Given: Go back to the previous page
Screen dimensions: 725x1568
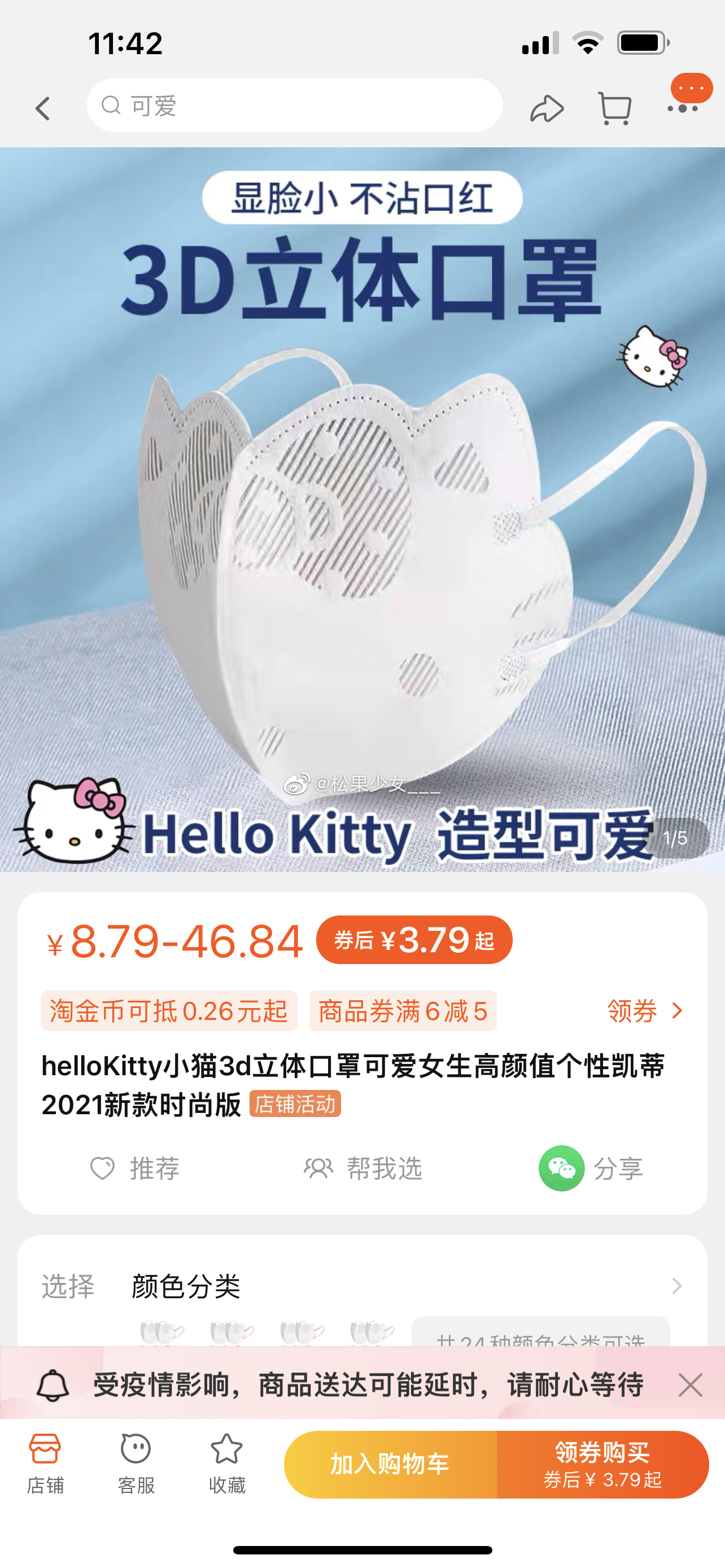Looking at the screenshot, I should pyautogui.click(x=42, y=108).
